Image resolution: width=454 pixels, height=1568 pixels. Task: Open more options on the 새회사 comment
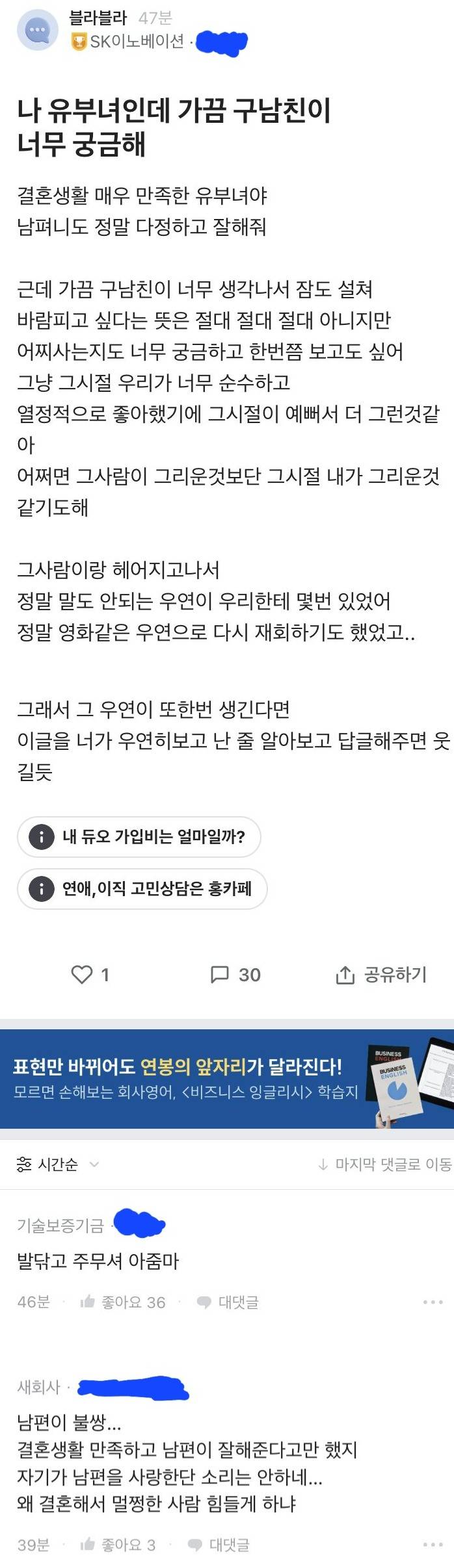(x=432, y=1545)
